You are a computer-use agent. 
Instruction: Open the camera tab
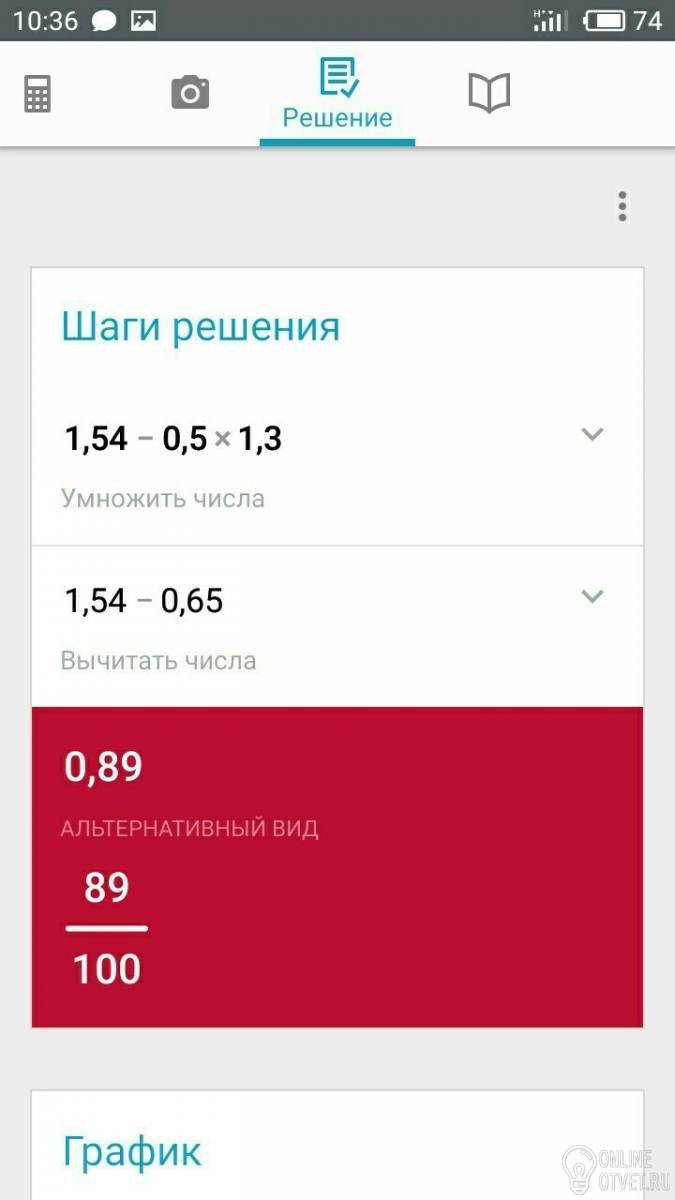(x=190, y=93)
